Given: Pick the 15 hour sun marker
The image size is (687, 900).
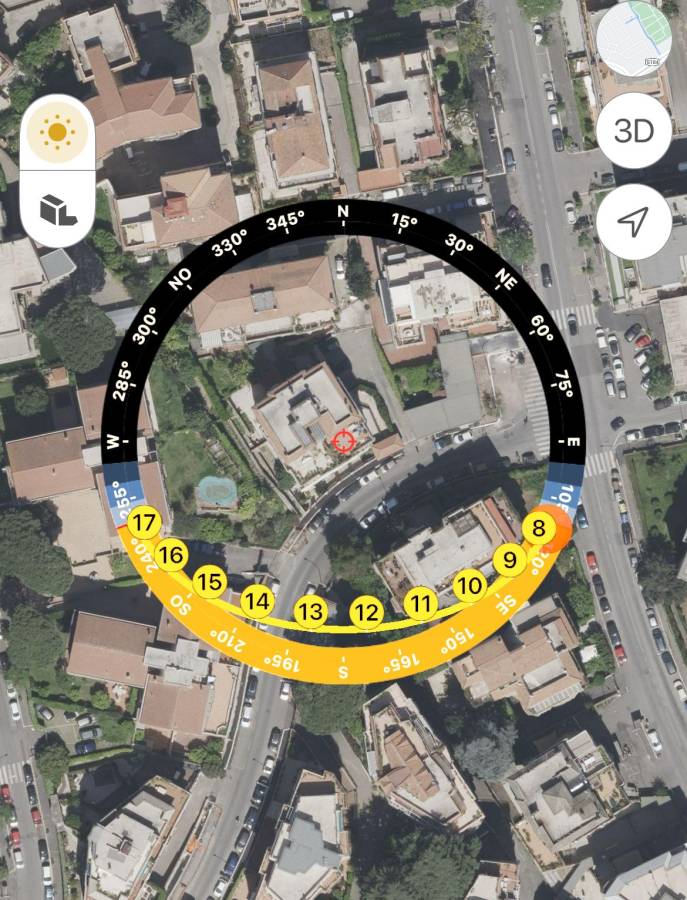Looking at the screenshot, I should click(209, 582).
